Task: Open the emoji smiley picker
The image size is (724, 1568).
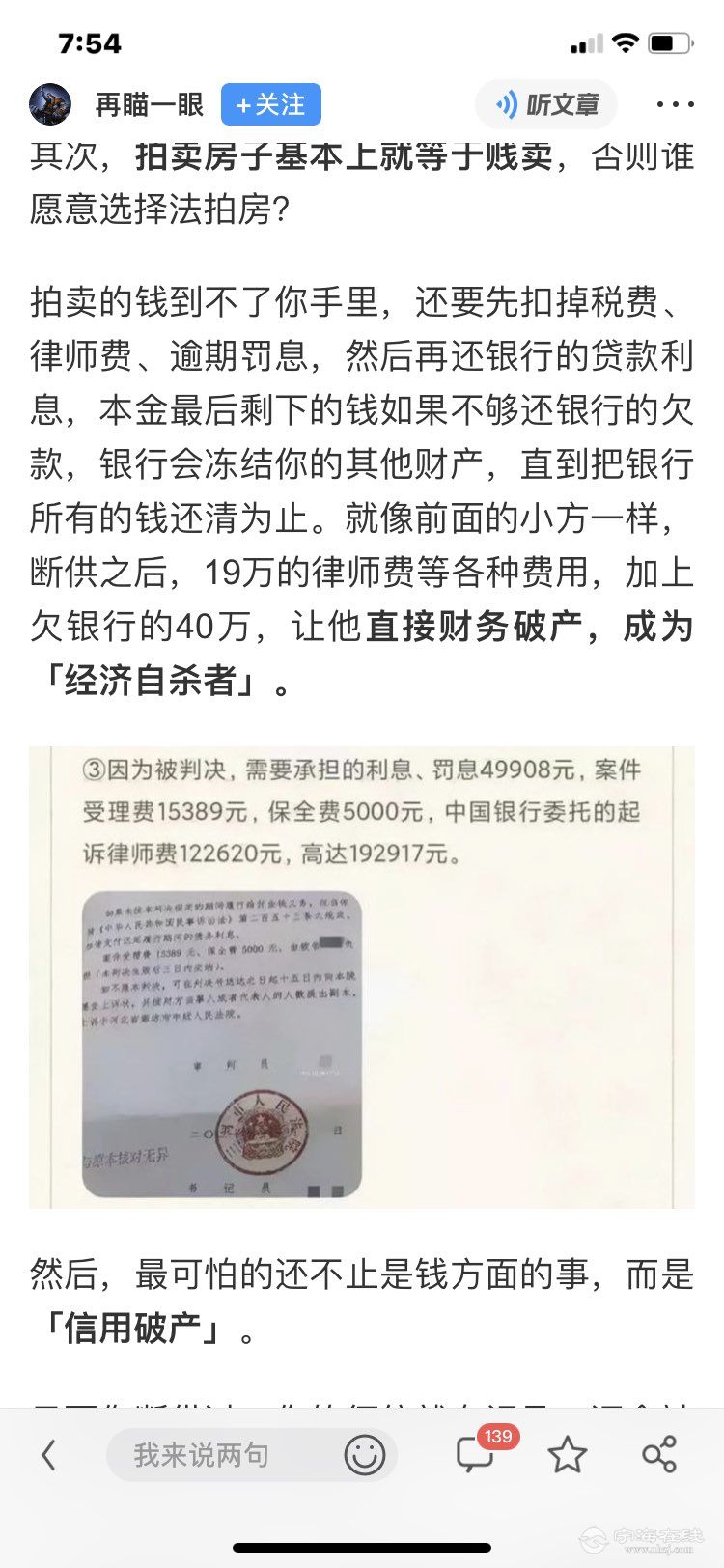Action: (364, 1454)
